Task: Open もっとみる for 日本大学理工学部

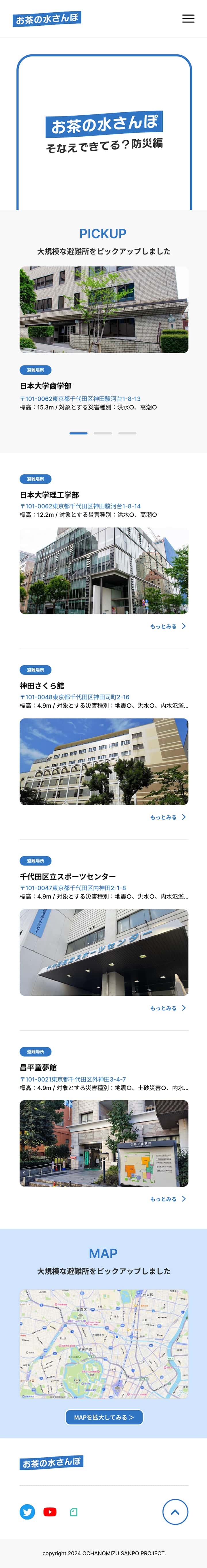Action: coord(168,626)
